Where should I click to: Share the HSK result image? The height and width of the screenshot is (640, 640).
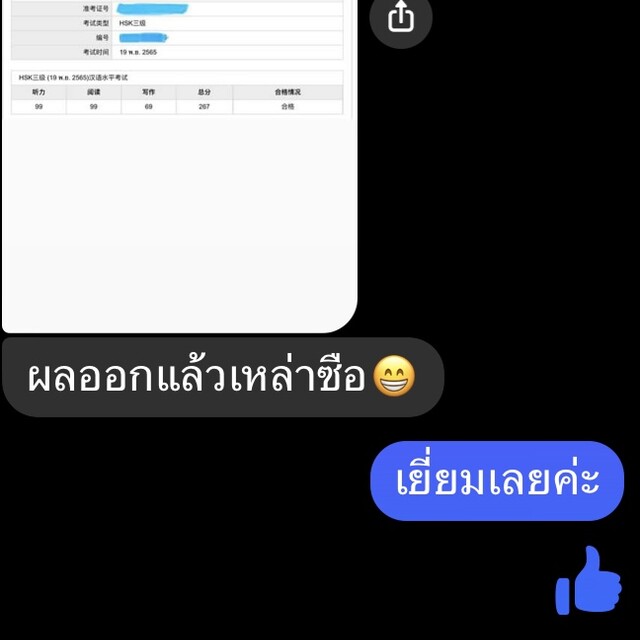click(401, 17)
